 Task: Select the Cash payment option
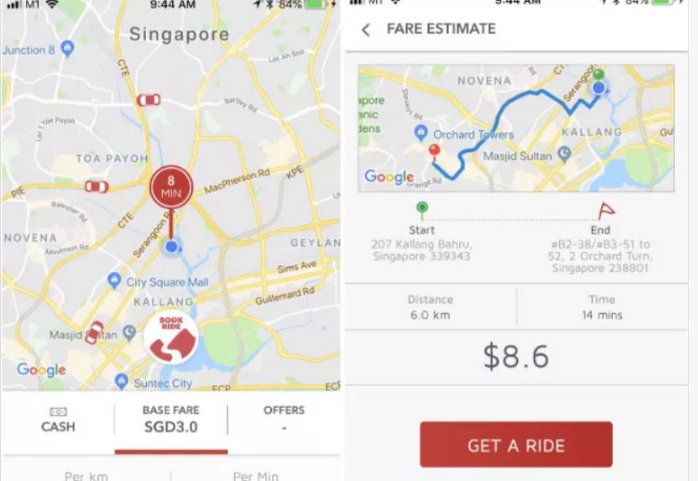point(57,419)
